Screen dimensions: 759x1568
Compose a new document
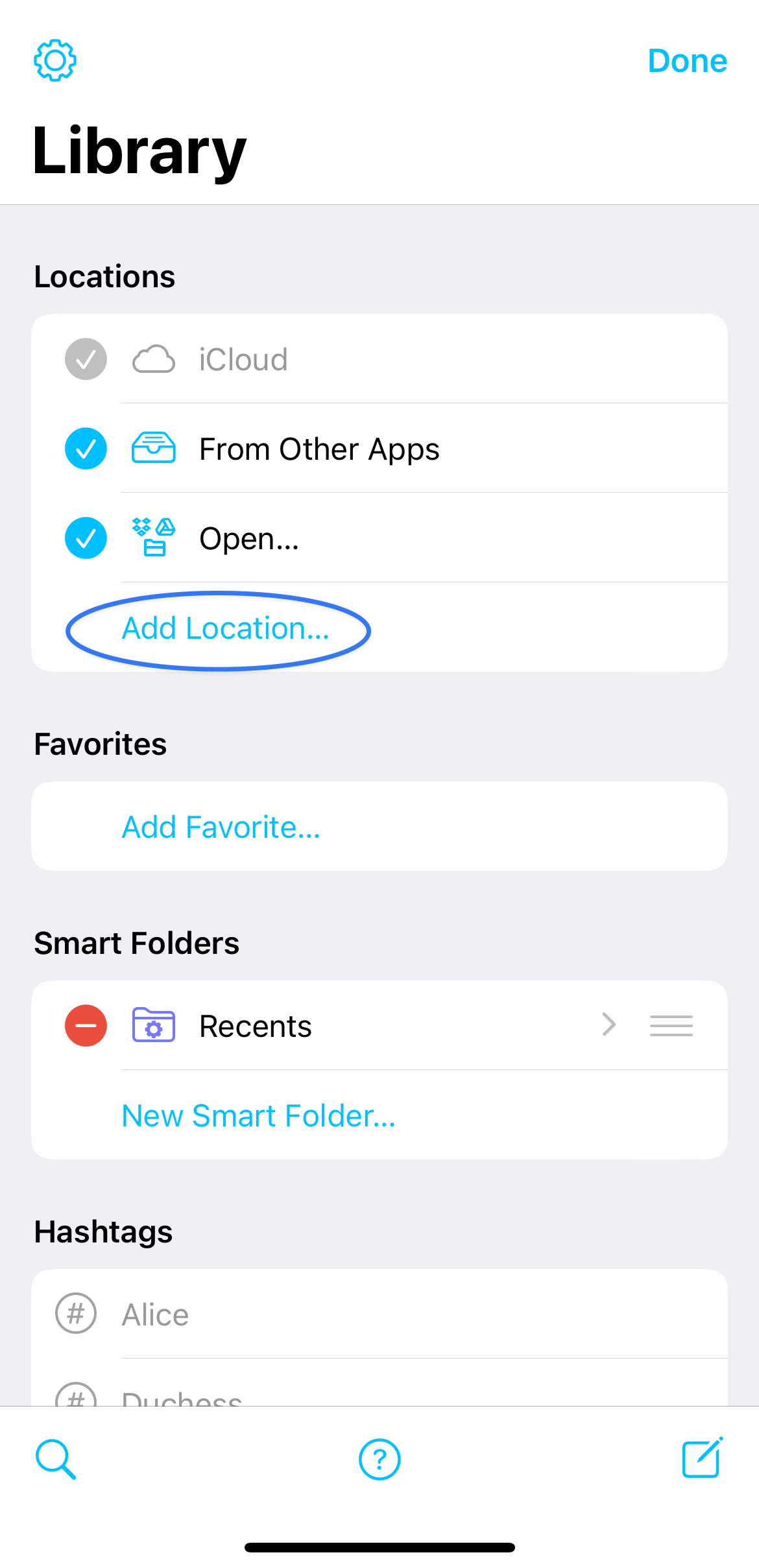[703, 1458]
